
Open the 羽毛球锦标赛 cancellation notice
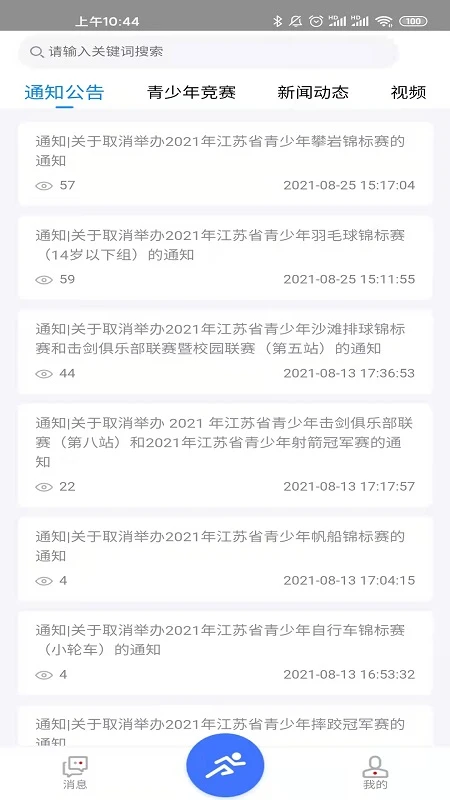[225, 258]
